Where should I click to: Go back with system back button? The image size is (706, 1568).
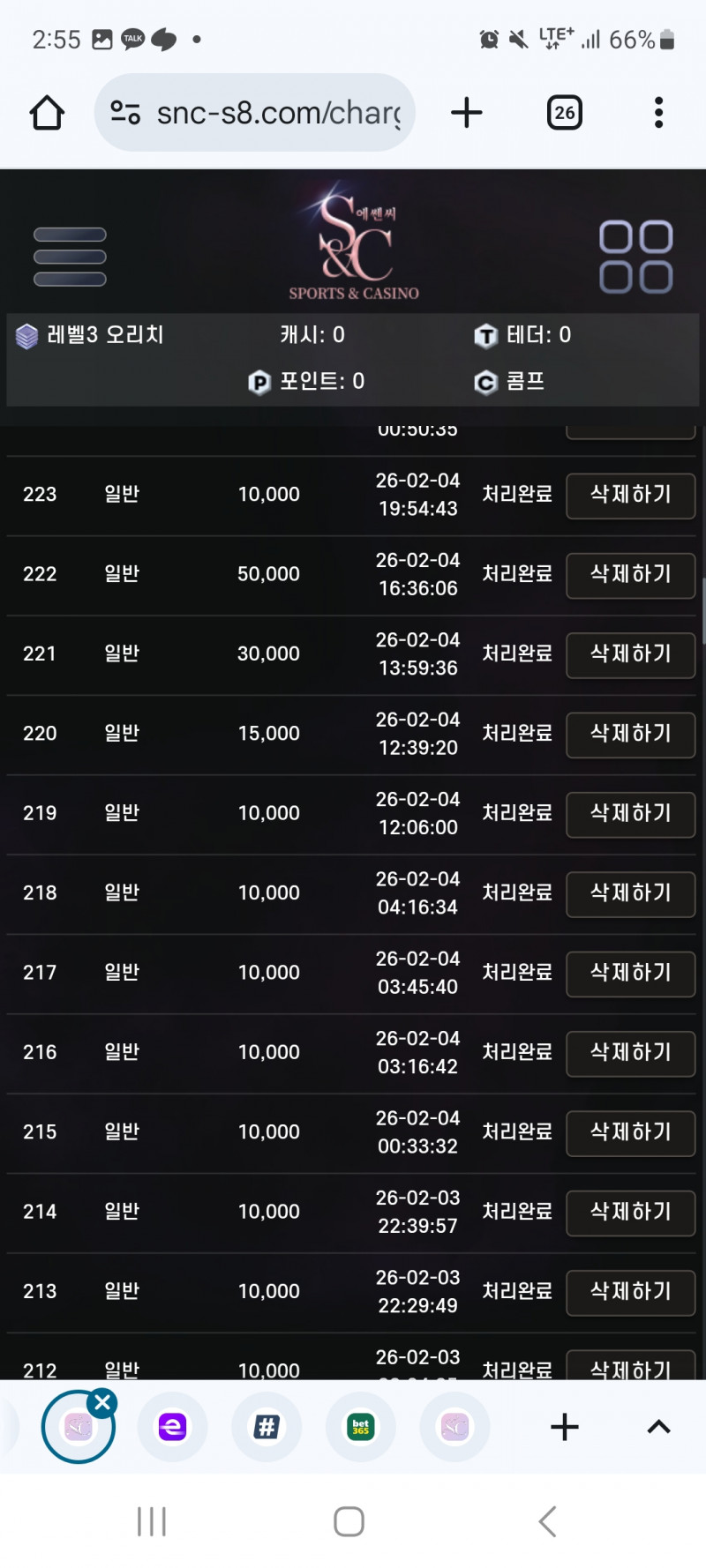coord(547,1521)
